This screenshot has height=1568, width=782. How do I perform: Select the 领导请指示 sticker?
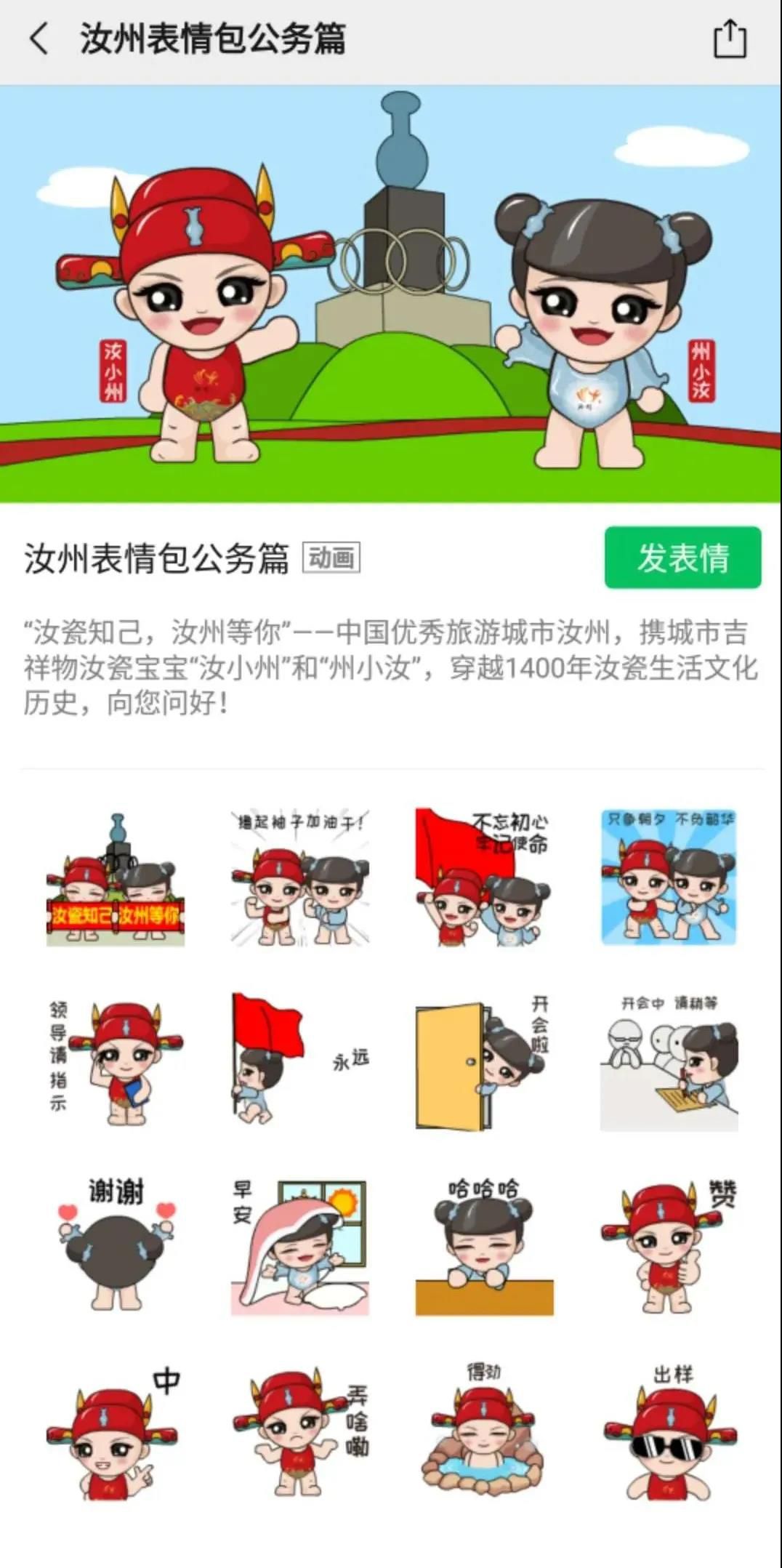click(116, 1063)
